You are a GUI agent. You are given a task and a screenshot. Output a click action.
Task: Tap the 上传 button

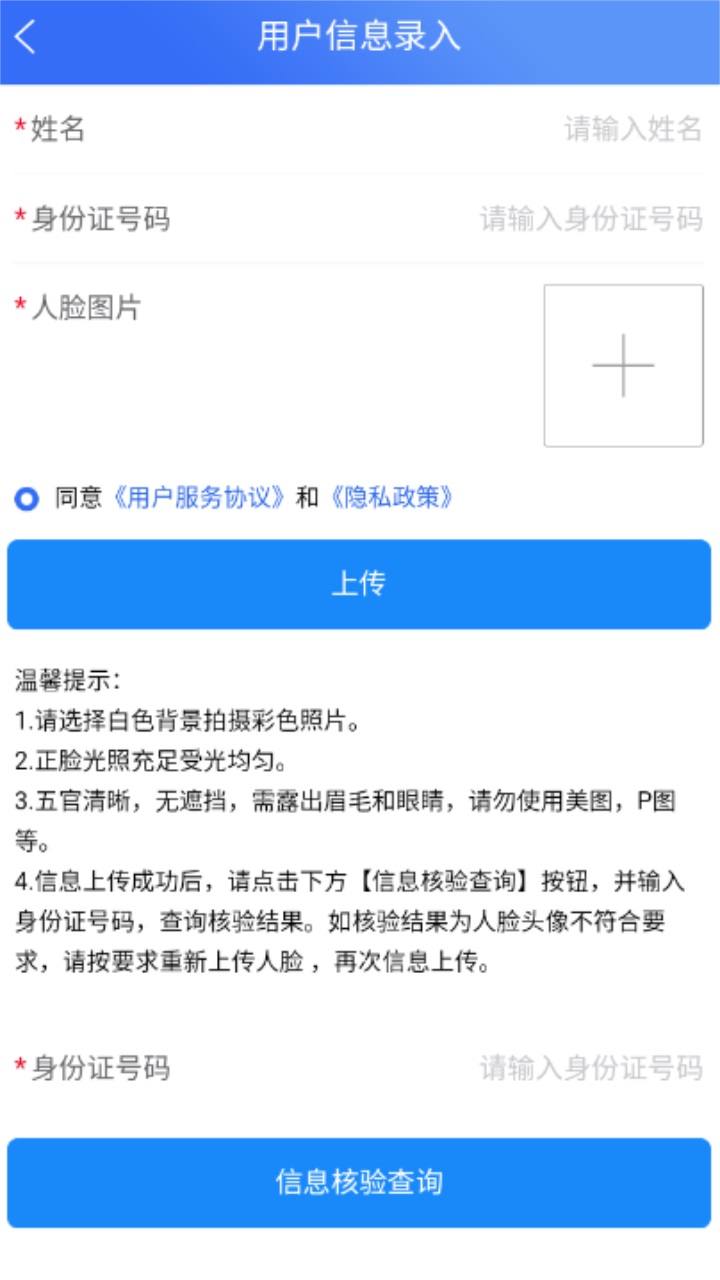point(359,585)
